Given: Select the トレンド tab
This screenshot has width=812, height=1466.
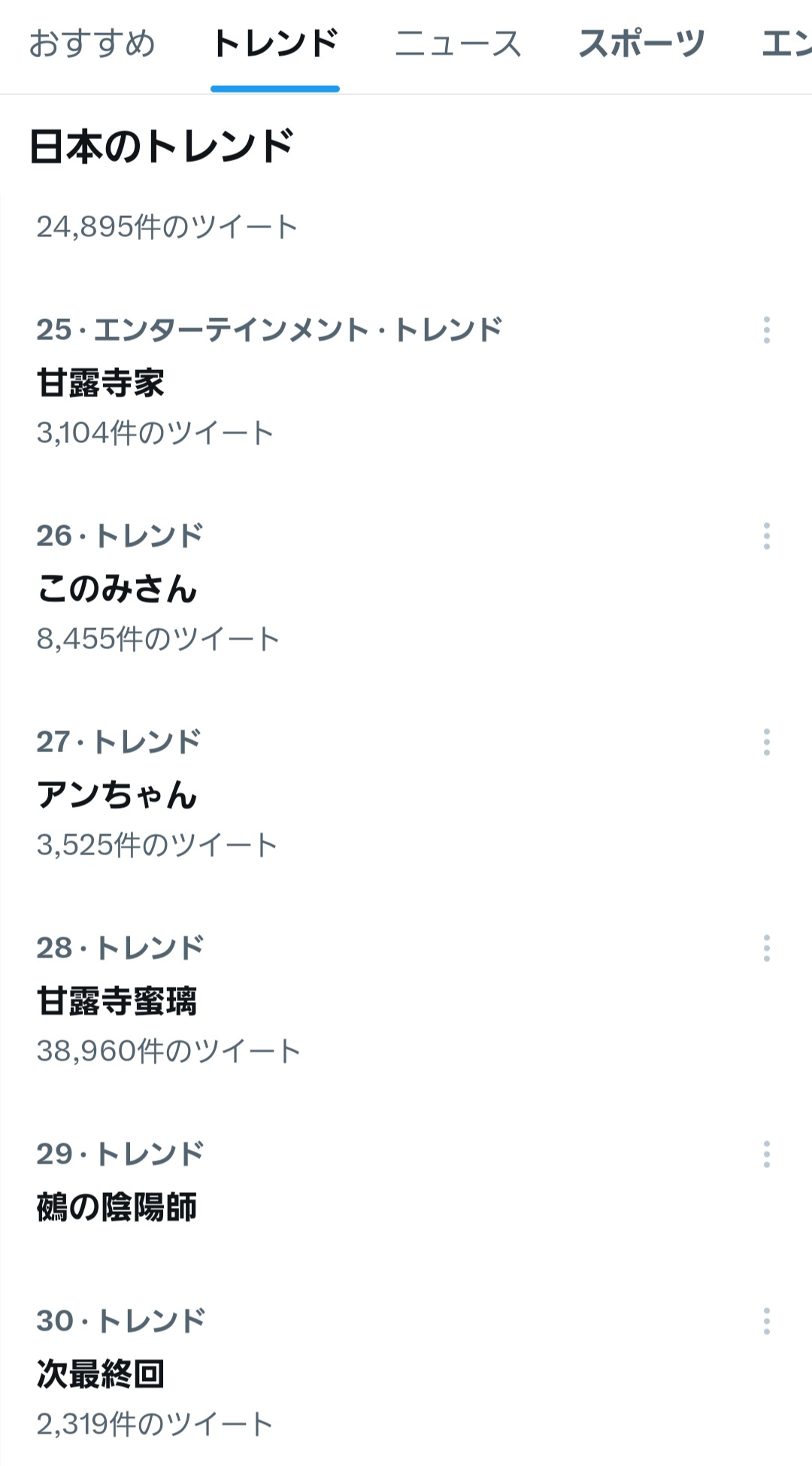Looking at the screenshot, I should coord(275,44).
